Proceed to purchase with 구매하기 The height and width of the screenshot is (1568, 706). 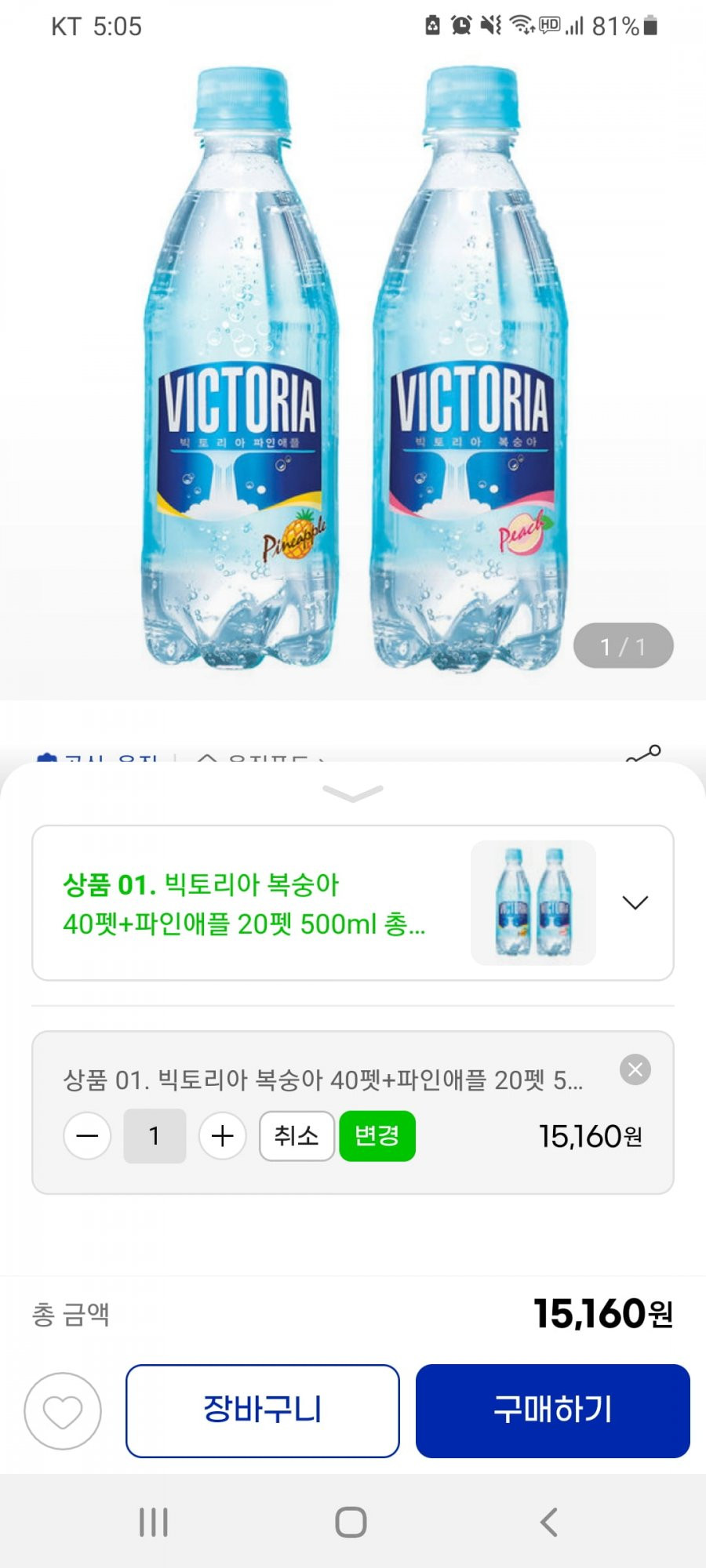click(552, 1411)
